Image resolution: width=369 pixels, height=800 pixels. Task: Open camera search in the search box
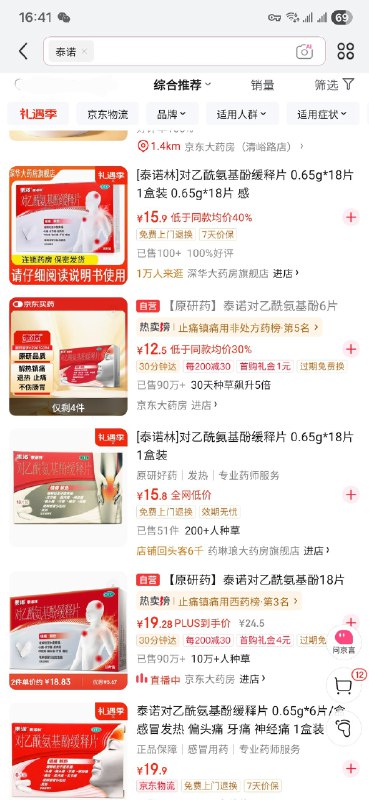click(304, 52)
